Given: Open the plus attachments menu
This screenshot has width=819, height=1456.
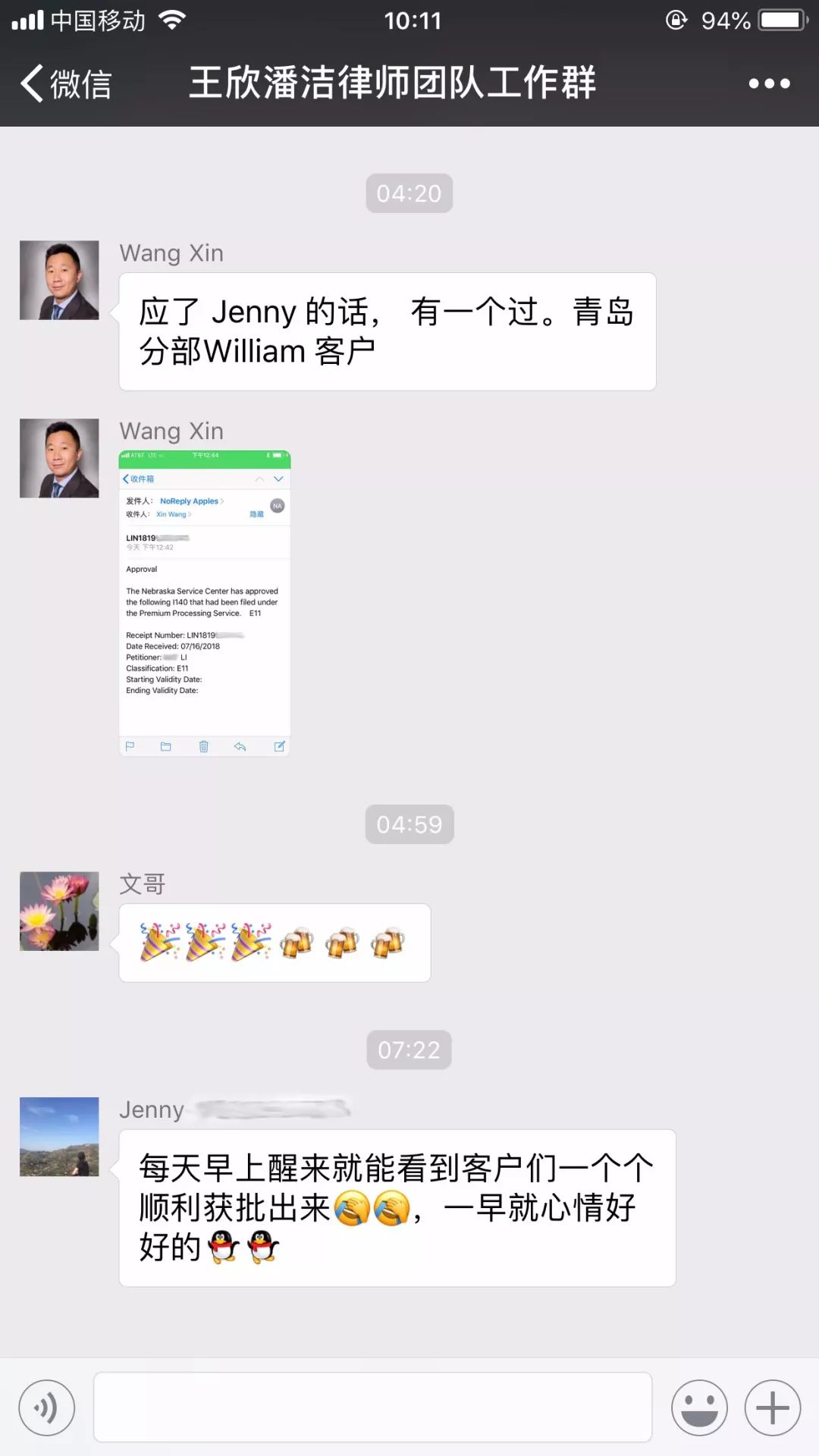Looking at the screenshot, I should 773,1407.
